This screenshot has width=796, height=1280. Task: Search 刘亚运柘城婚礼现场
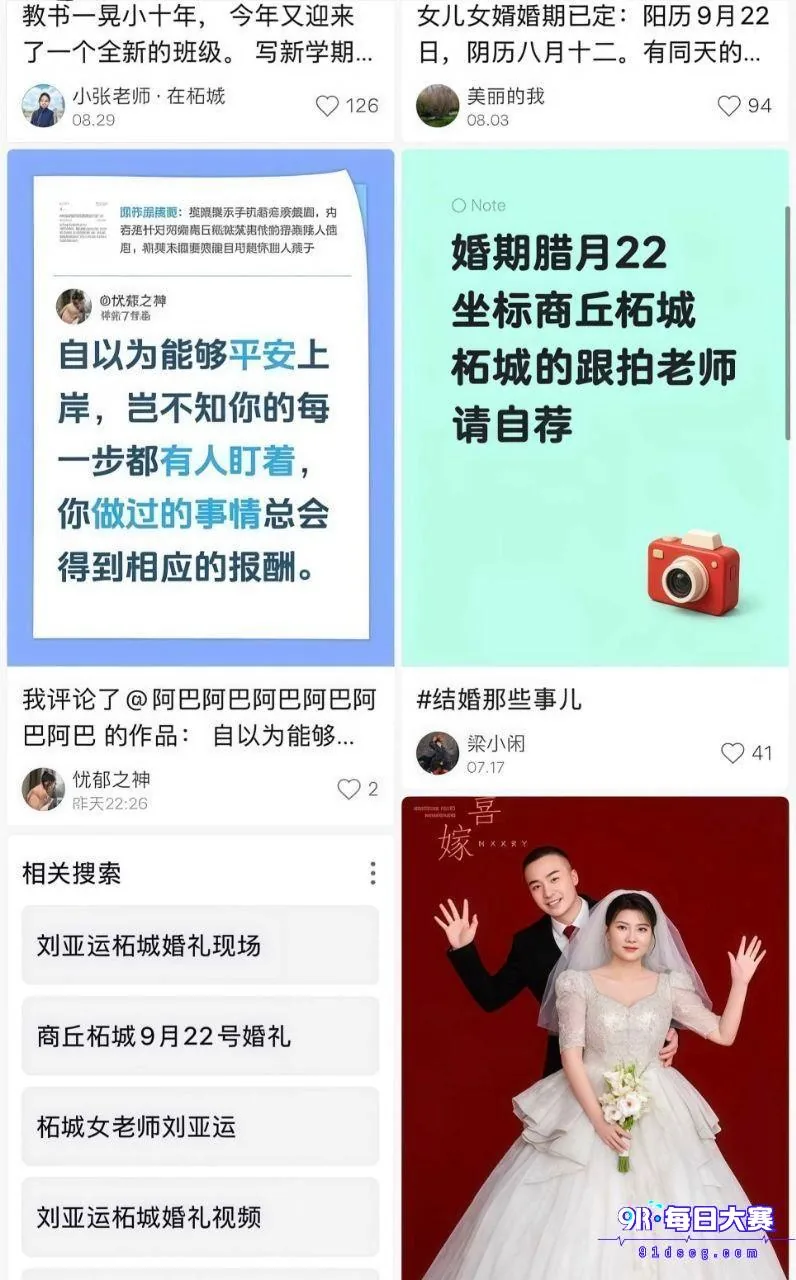click(x=200, y=945)
